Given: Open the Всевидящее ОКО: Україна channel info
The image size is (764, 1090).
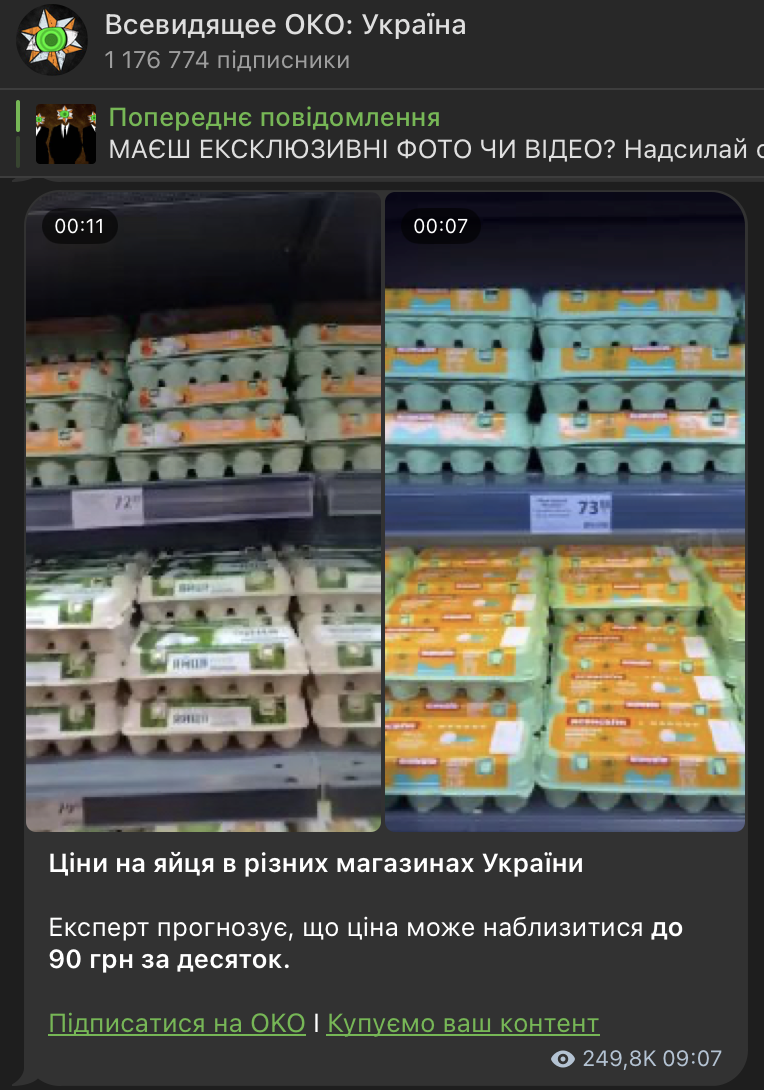Looking at the screenshot, I should tap(285, 26).
